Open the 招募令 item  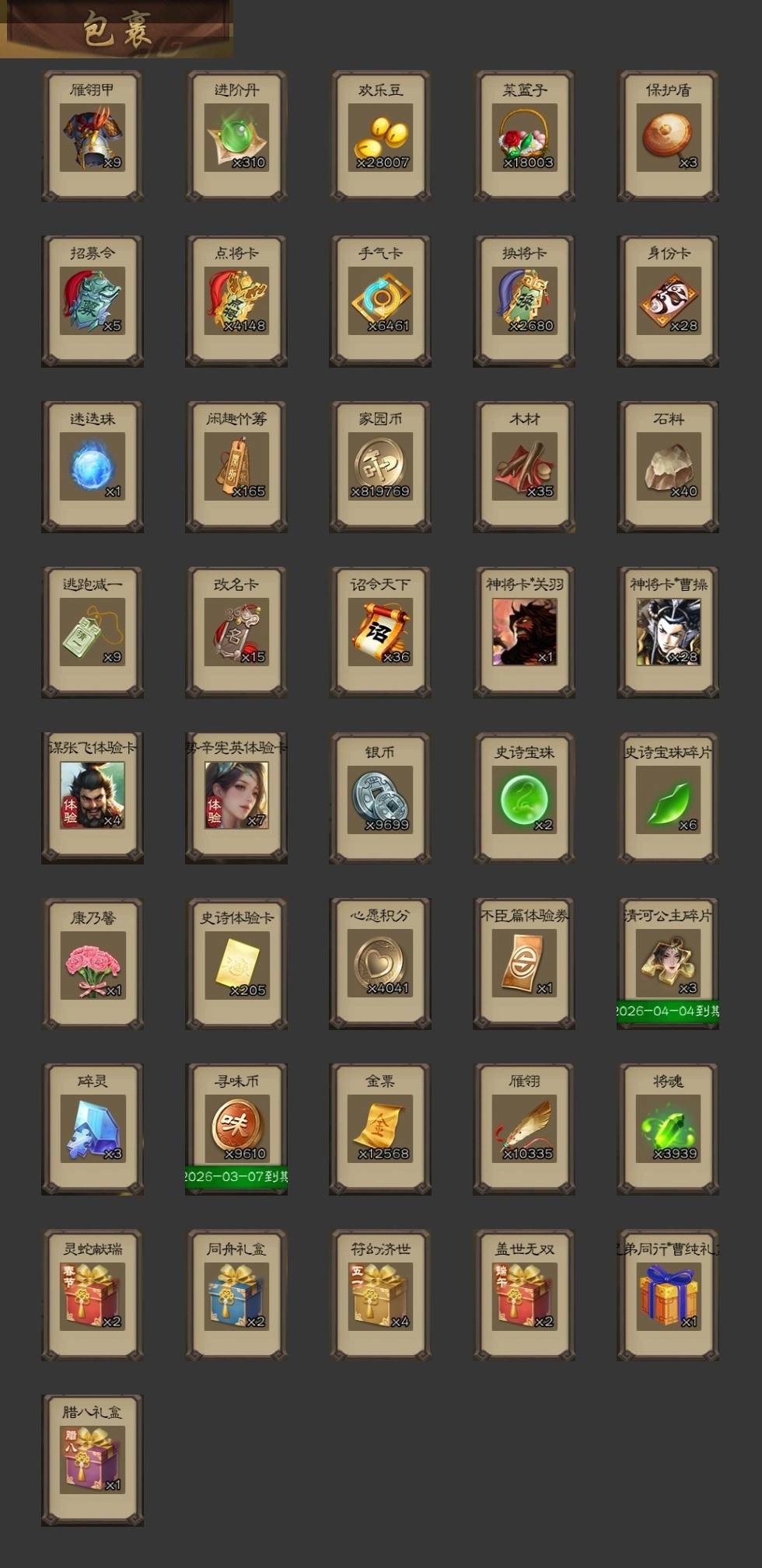(x=93, y=301)
